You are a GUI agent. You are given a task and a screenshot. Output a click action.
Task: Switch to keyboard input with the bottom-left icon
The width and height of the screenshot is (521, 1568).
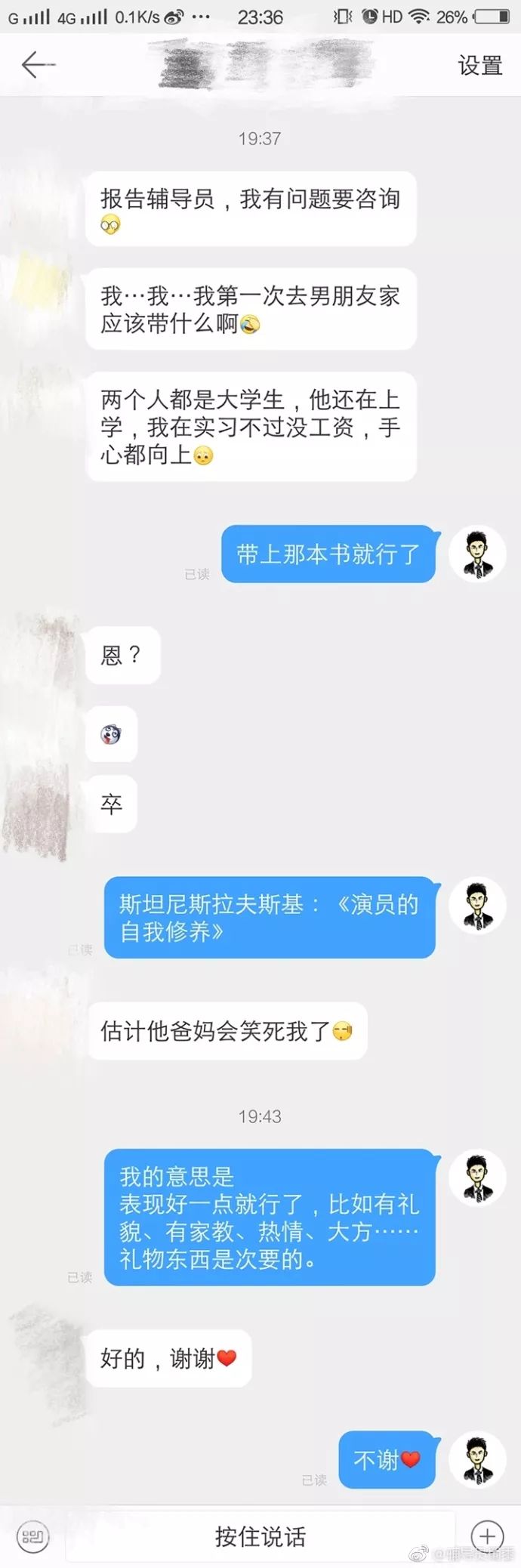pyautogui.click(x=32, y=1536)
